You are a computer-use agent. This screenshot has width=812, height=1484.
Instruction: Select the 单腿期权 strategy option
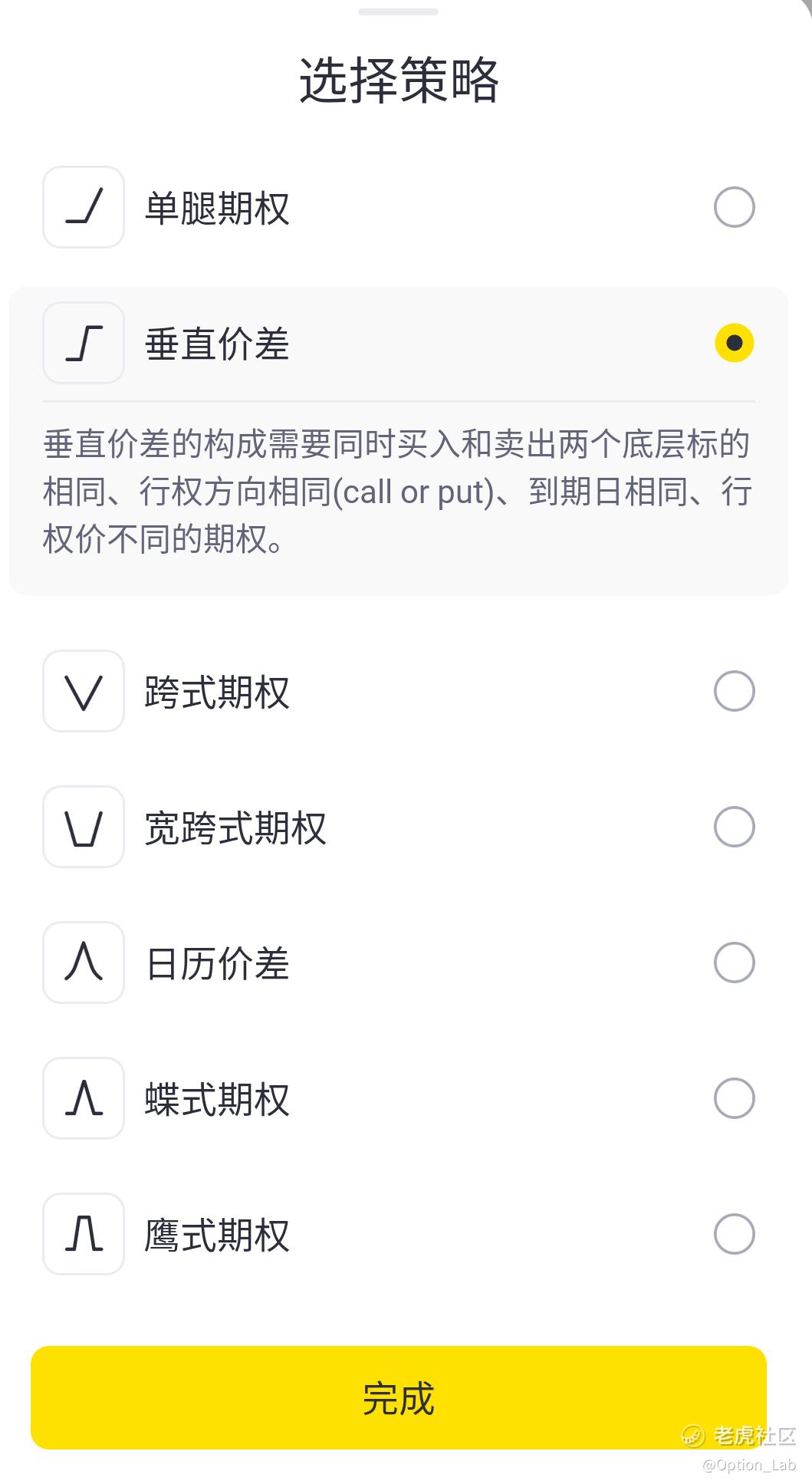[734, 207]
